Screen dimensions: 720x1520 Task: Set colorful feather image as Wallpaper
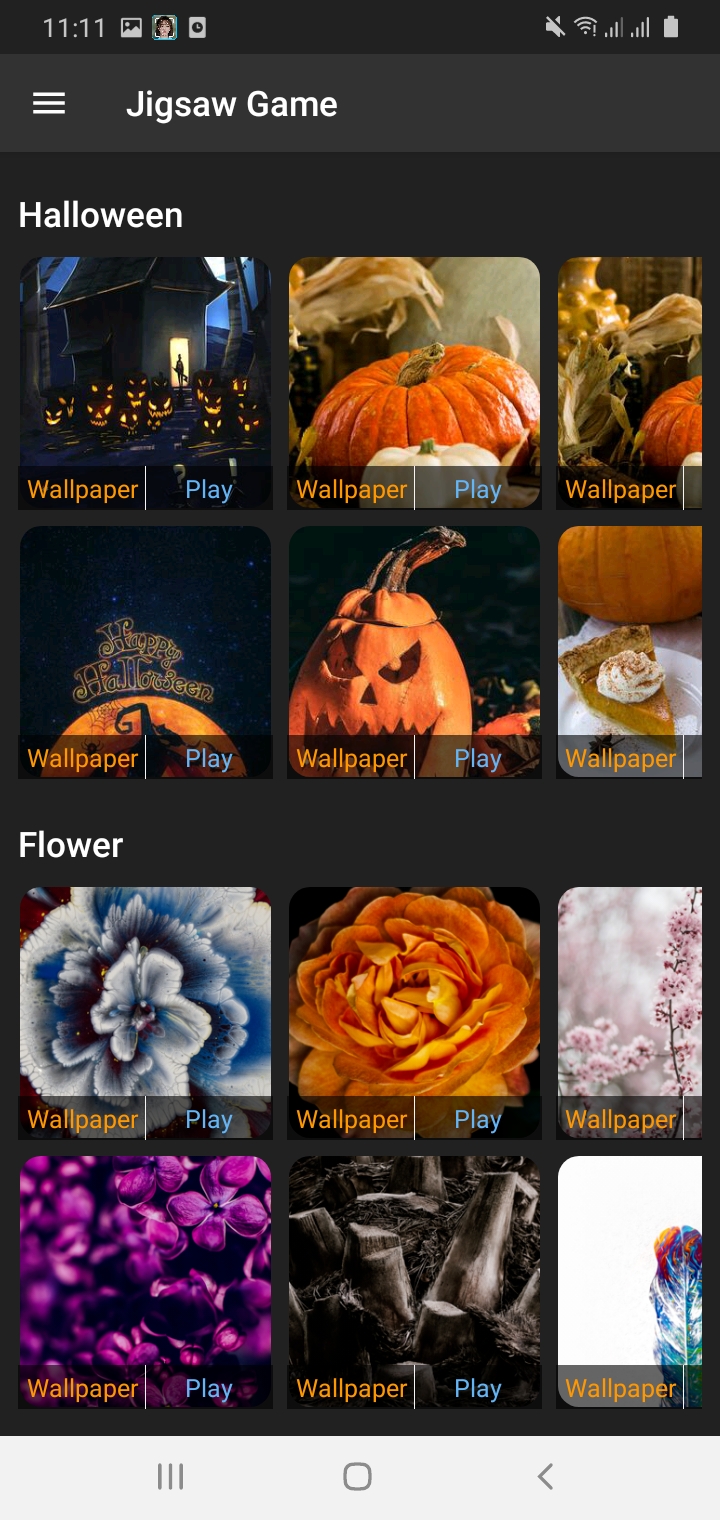[x=621, y=1389]
